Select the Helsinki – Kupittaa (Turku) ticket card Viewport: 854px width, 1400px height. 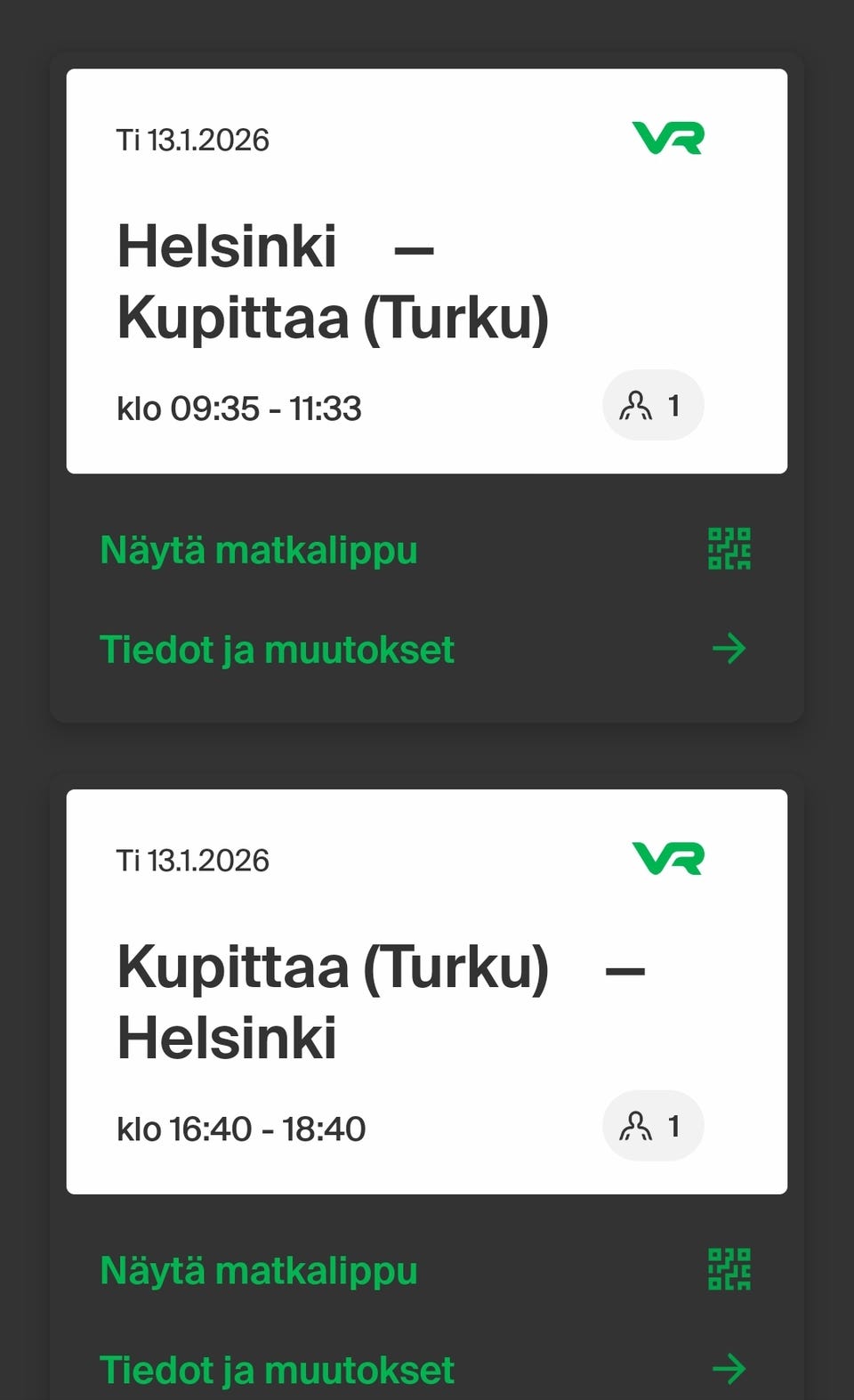tap(427, 267)
